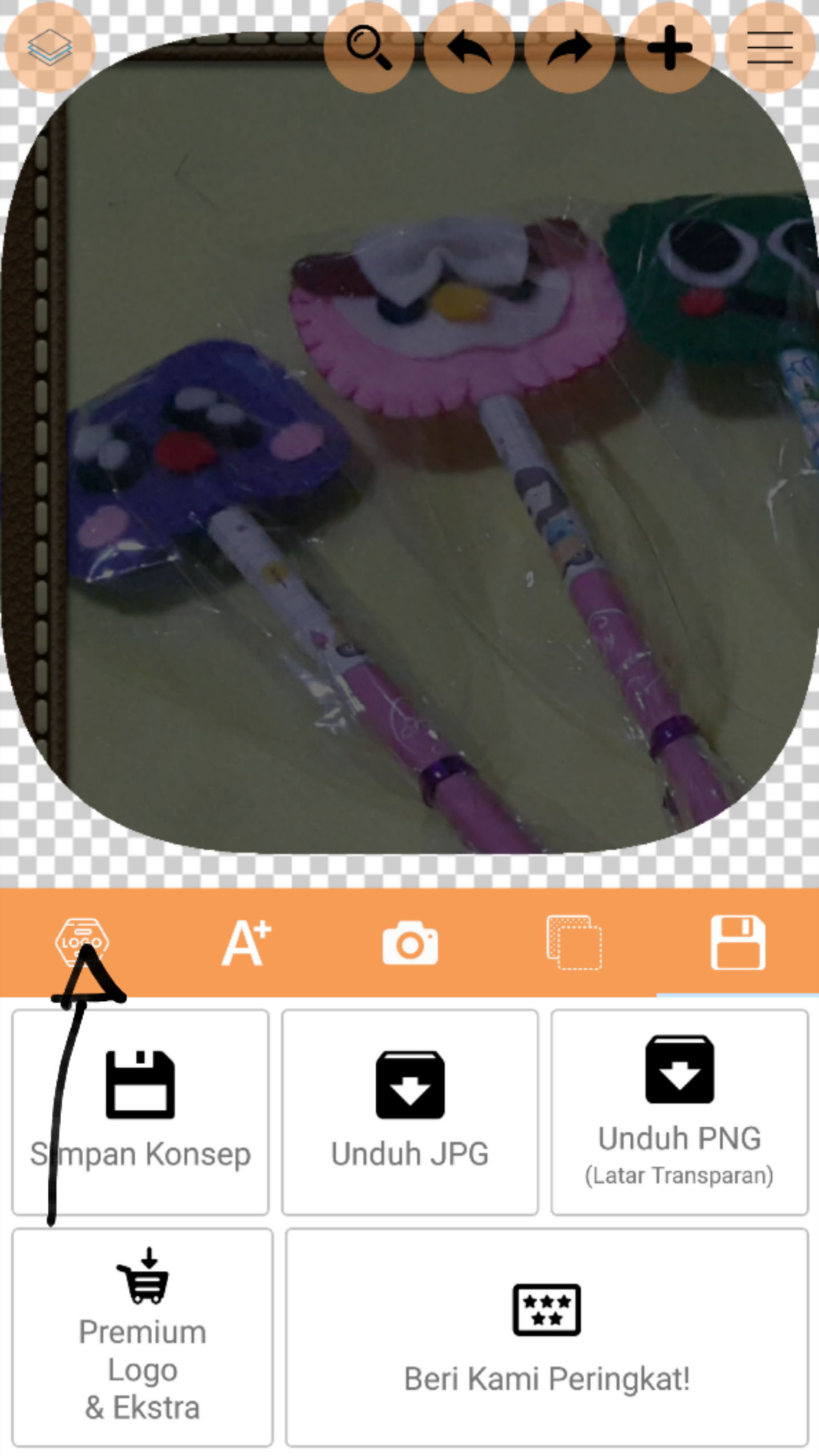Tap Beri Kami Peringkat to rate

[x=547, y=1337]
